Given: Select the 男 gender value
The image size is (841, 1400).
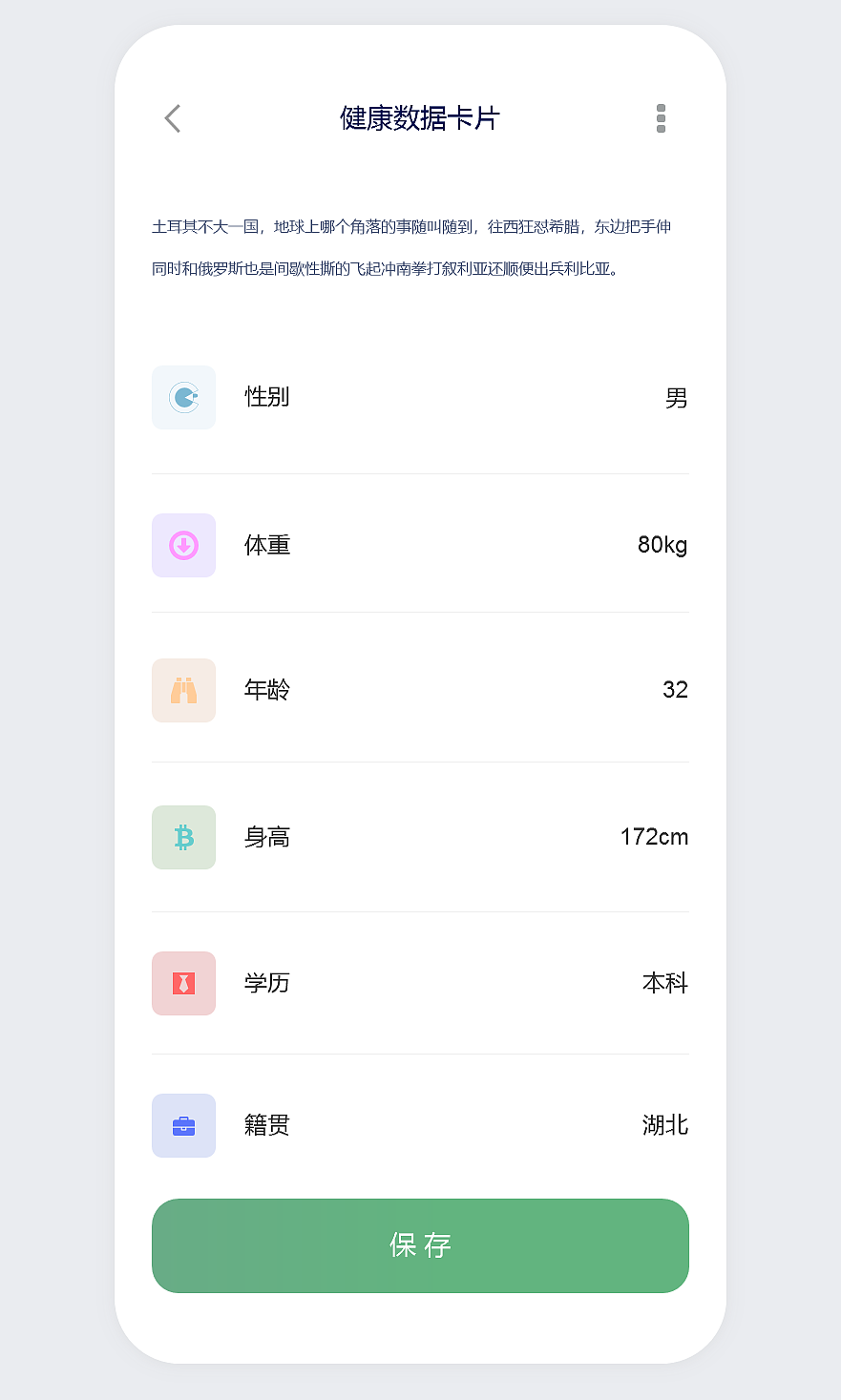Looking at the screenshot, I should (x=676, y=398).
